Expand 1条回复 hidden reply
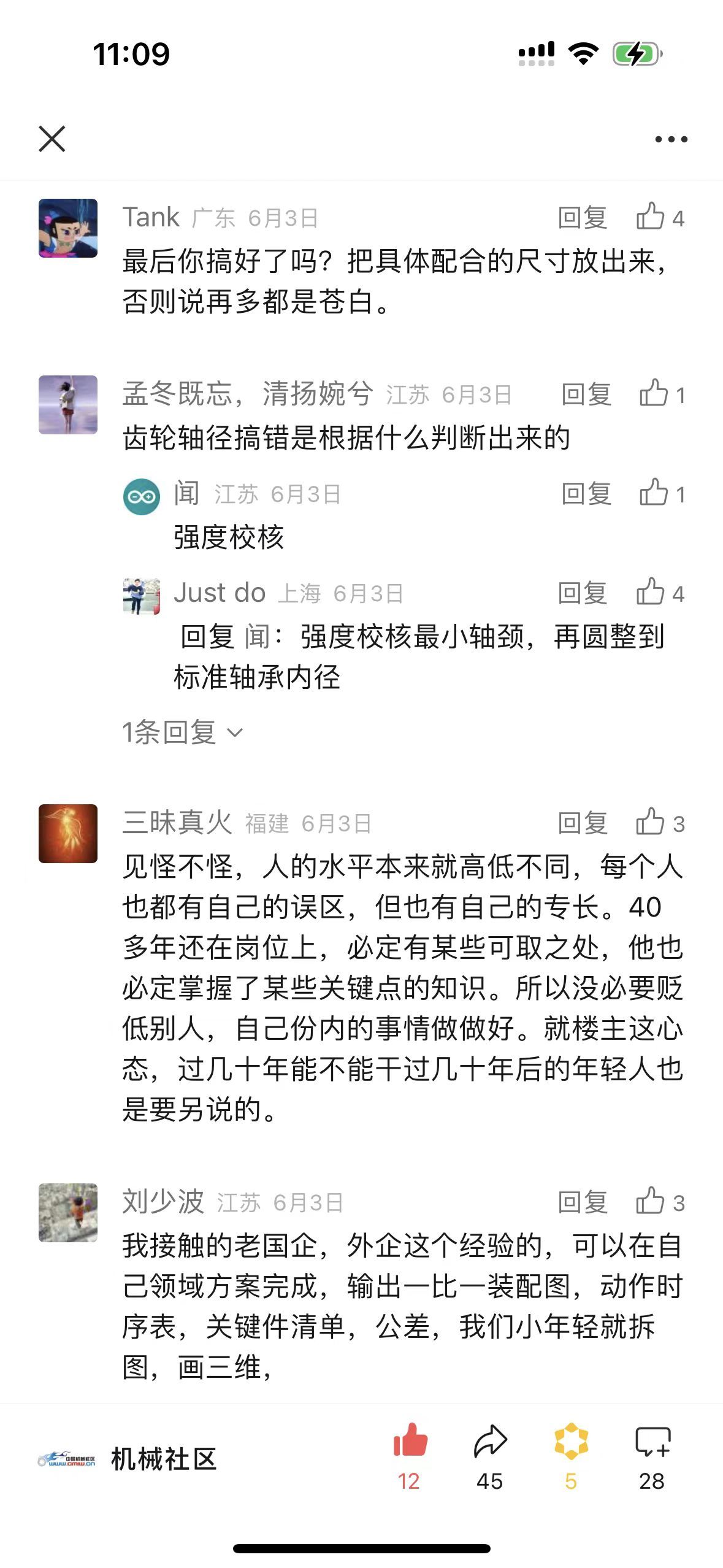723x1568 pixels. pyautogui.click(x=182, y=732)
